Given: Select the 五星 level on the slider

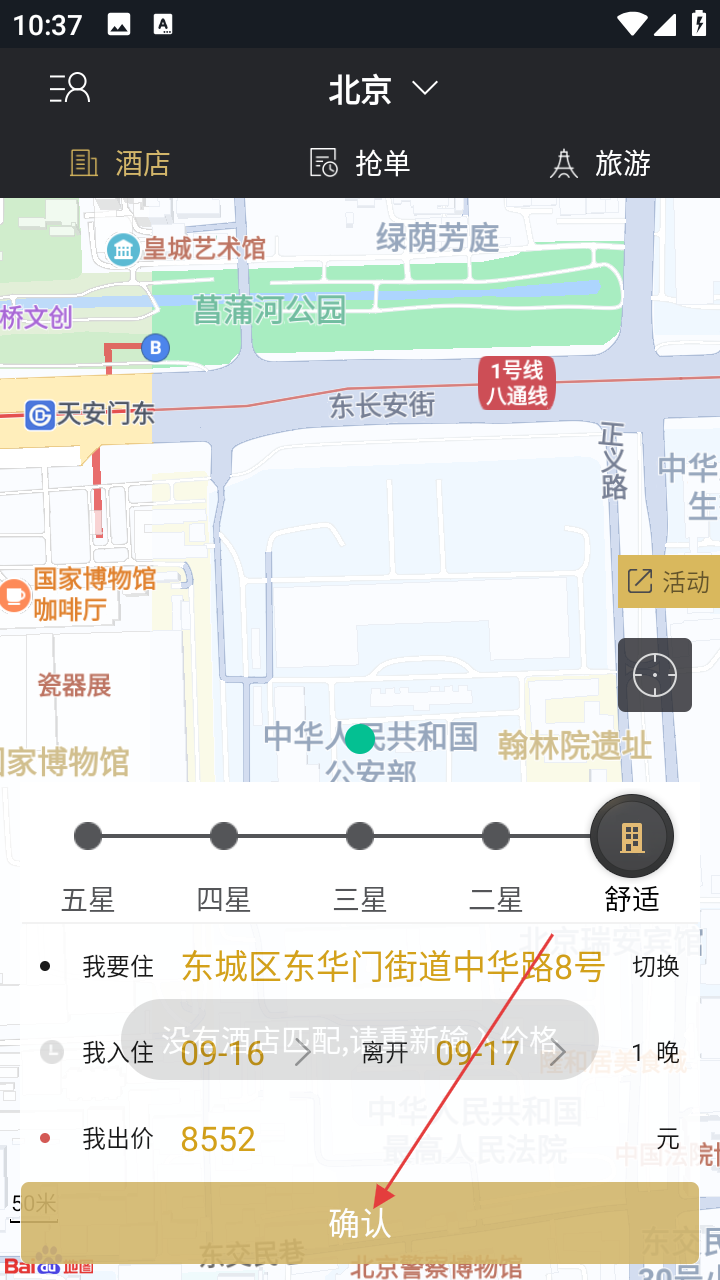Looking at the screenshot, I should [x=88, y=836].
